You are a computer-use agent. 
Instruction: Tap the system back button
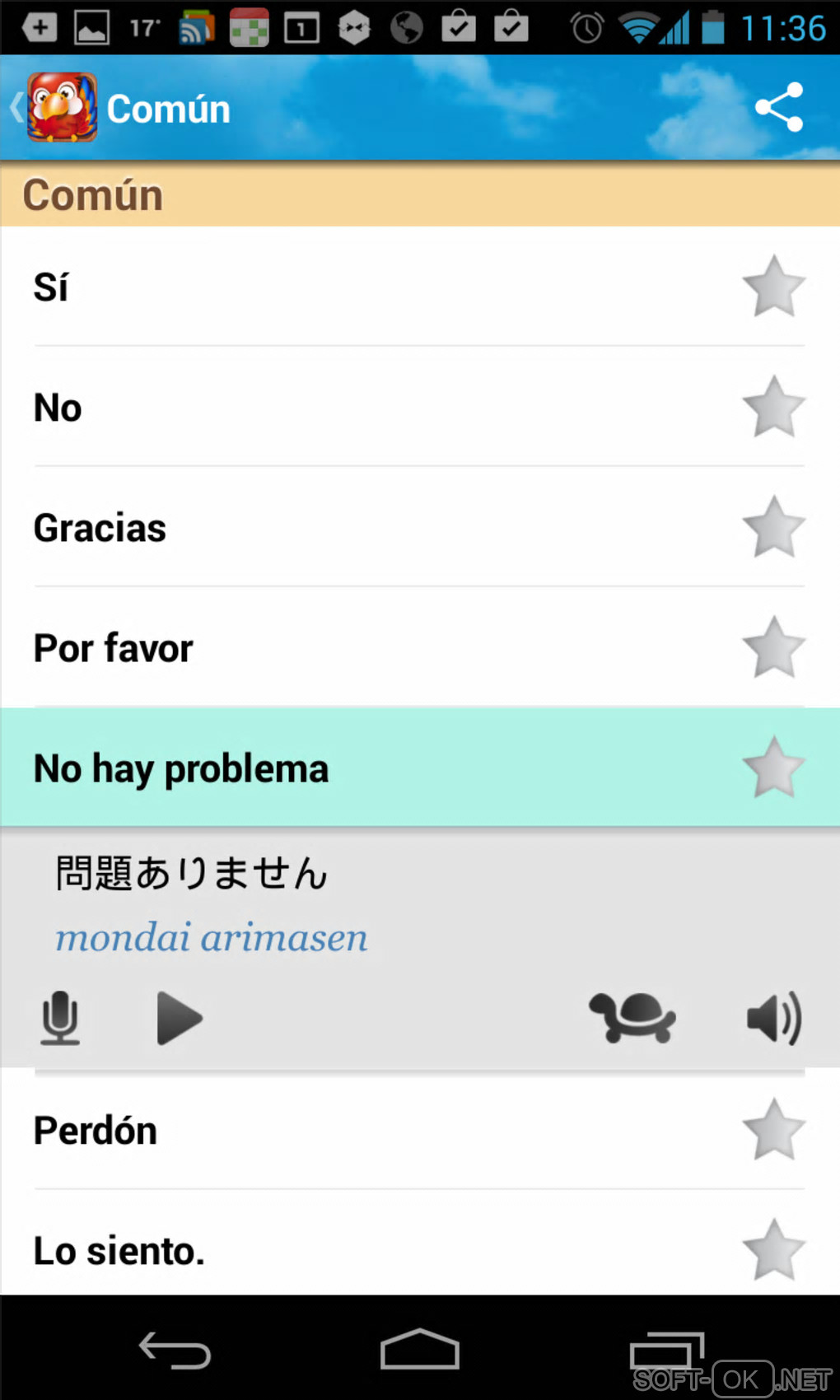pos(175,1351)
